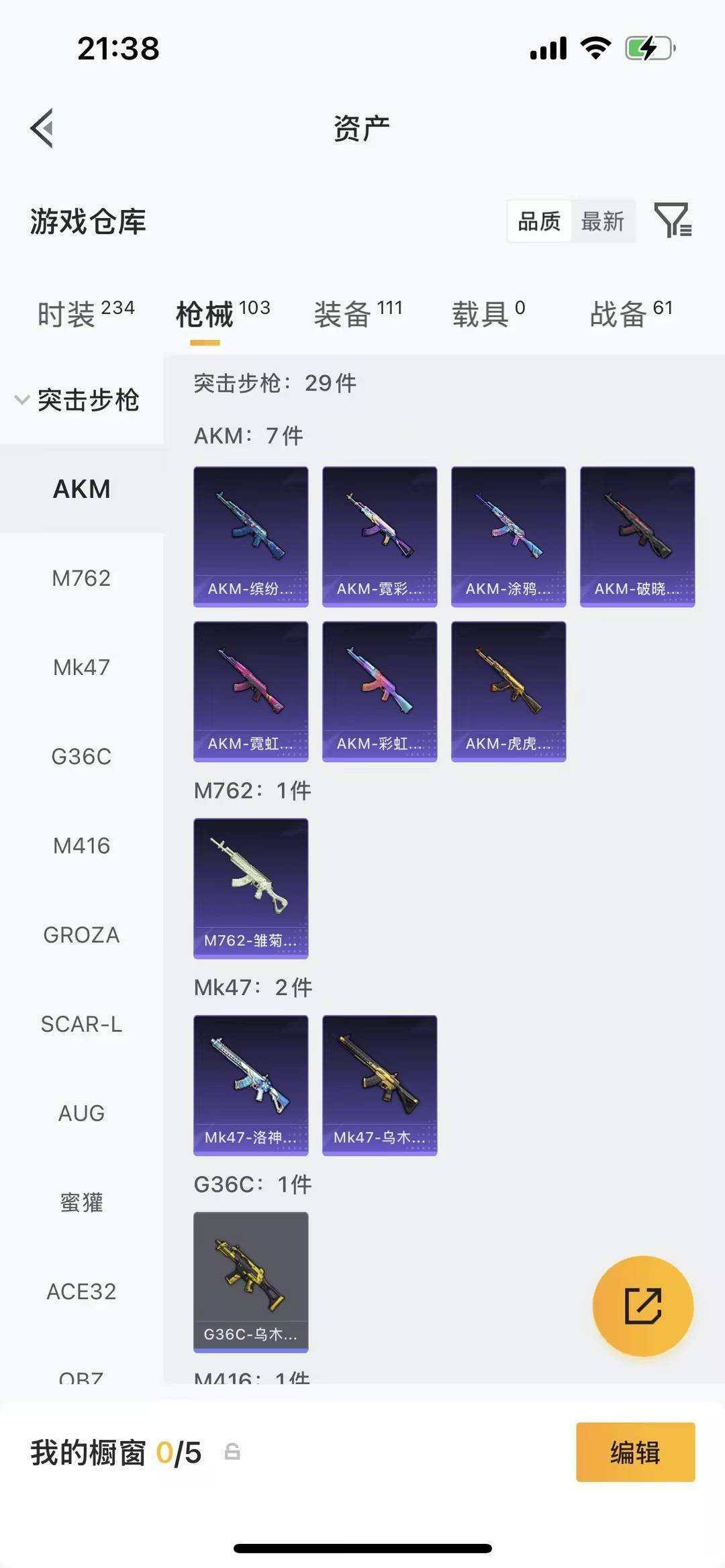Viewport: 725px width, 1568px height.
Task: Sort the warehouse by 品质
Action: 539,221
